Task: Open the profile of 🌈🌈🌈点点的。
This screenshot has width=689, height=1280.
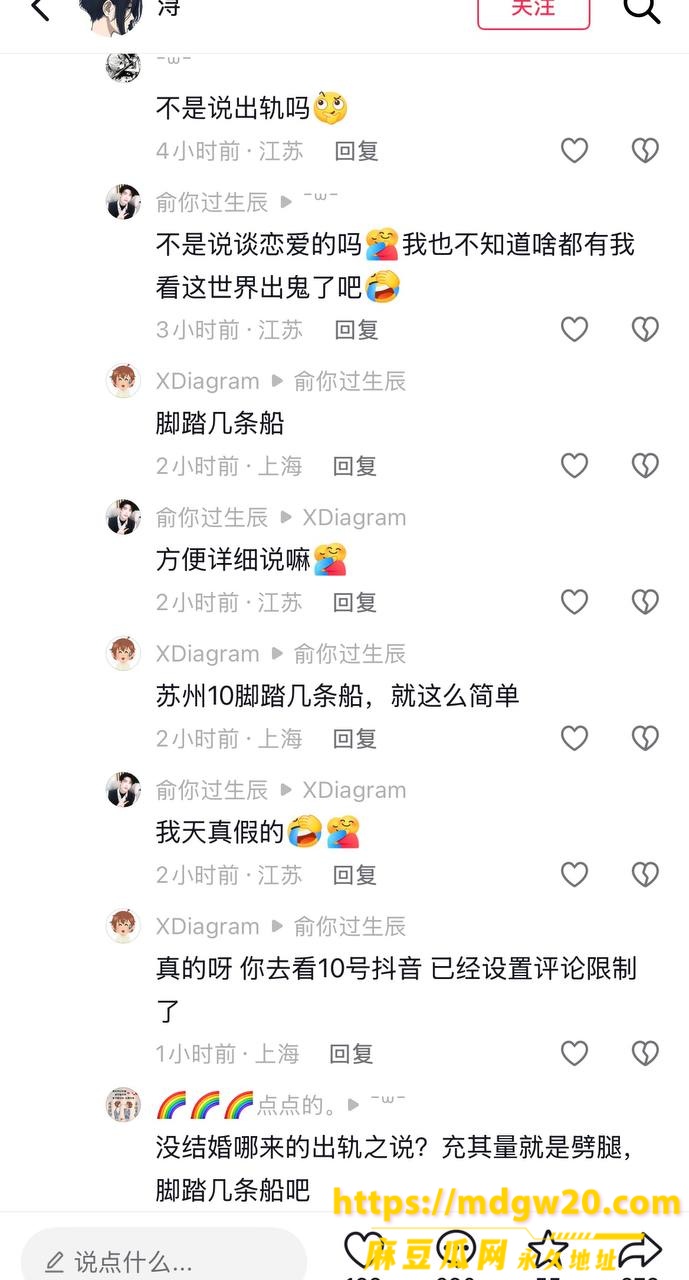Action: [124, 1105]
